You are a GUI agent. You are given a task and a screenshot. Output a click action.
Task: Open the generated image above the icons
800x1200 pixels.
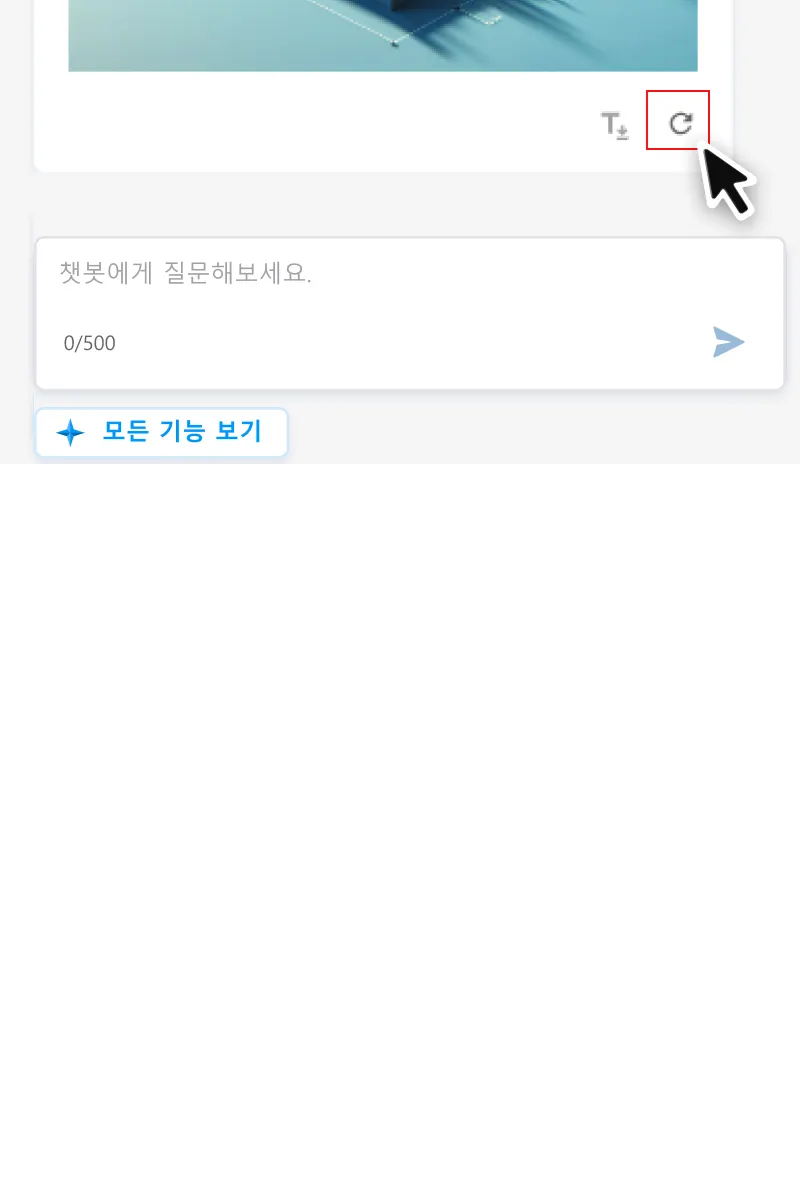(382, 35)
